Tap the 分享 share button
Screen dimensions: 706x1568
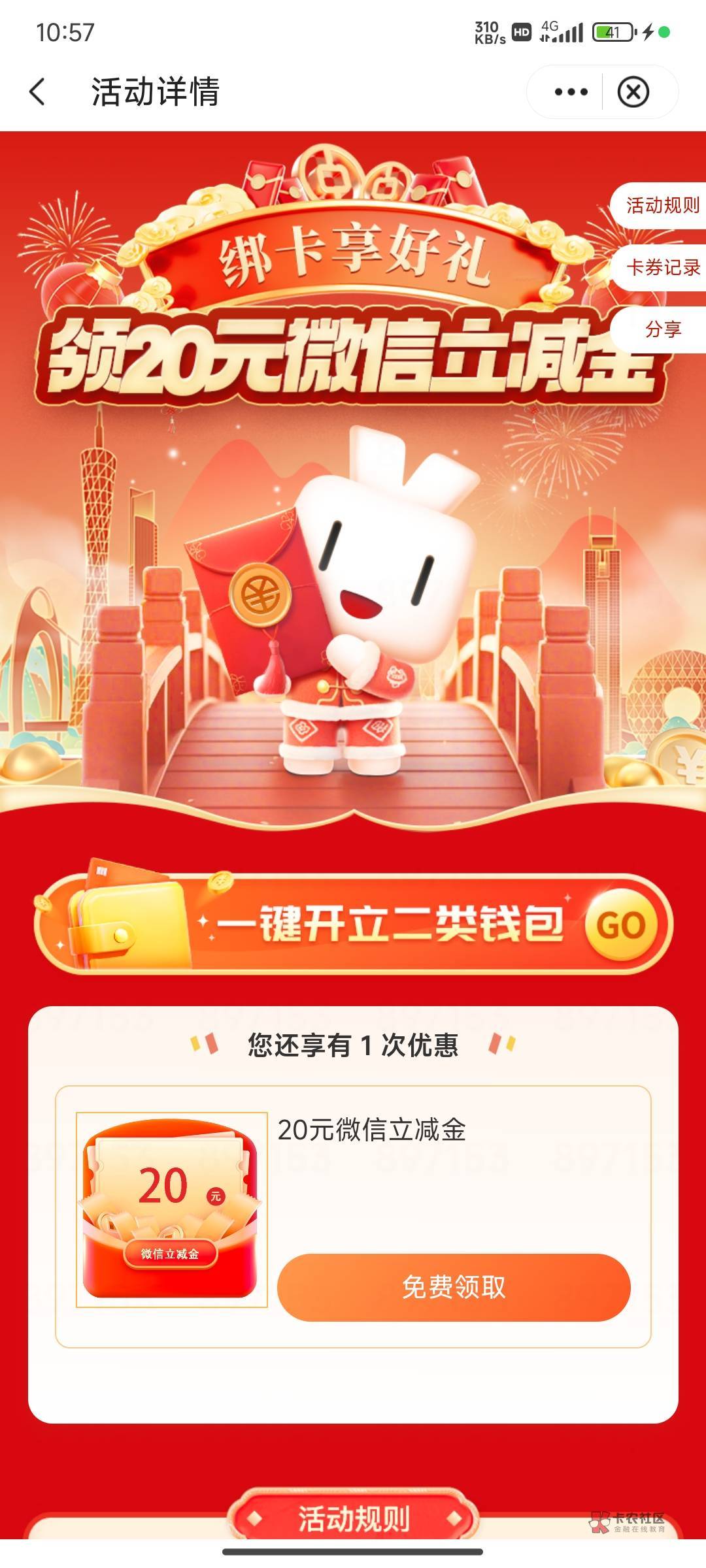pos(660,329)
